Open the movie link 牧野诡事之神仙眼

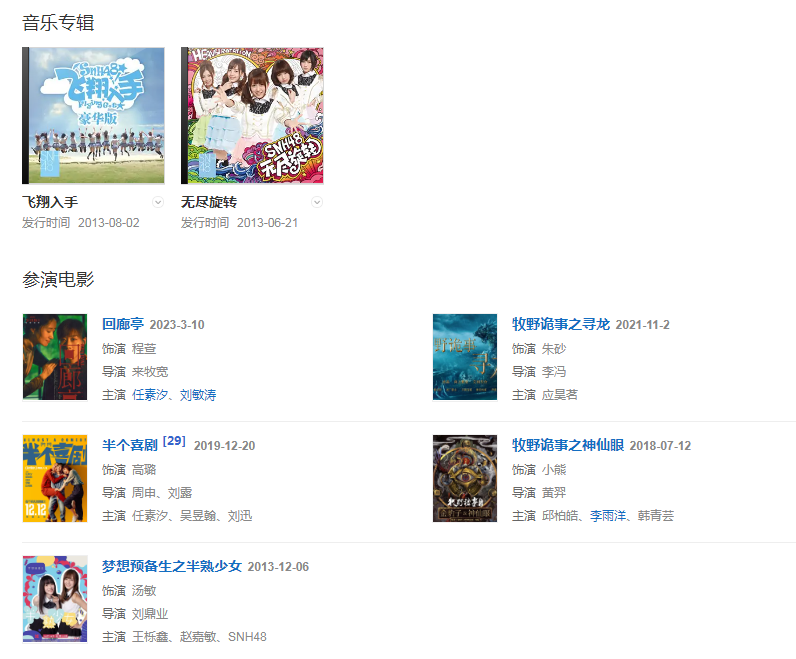pyautogui.click(x=567, y=445)
